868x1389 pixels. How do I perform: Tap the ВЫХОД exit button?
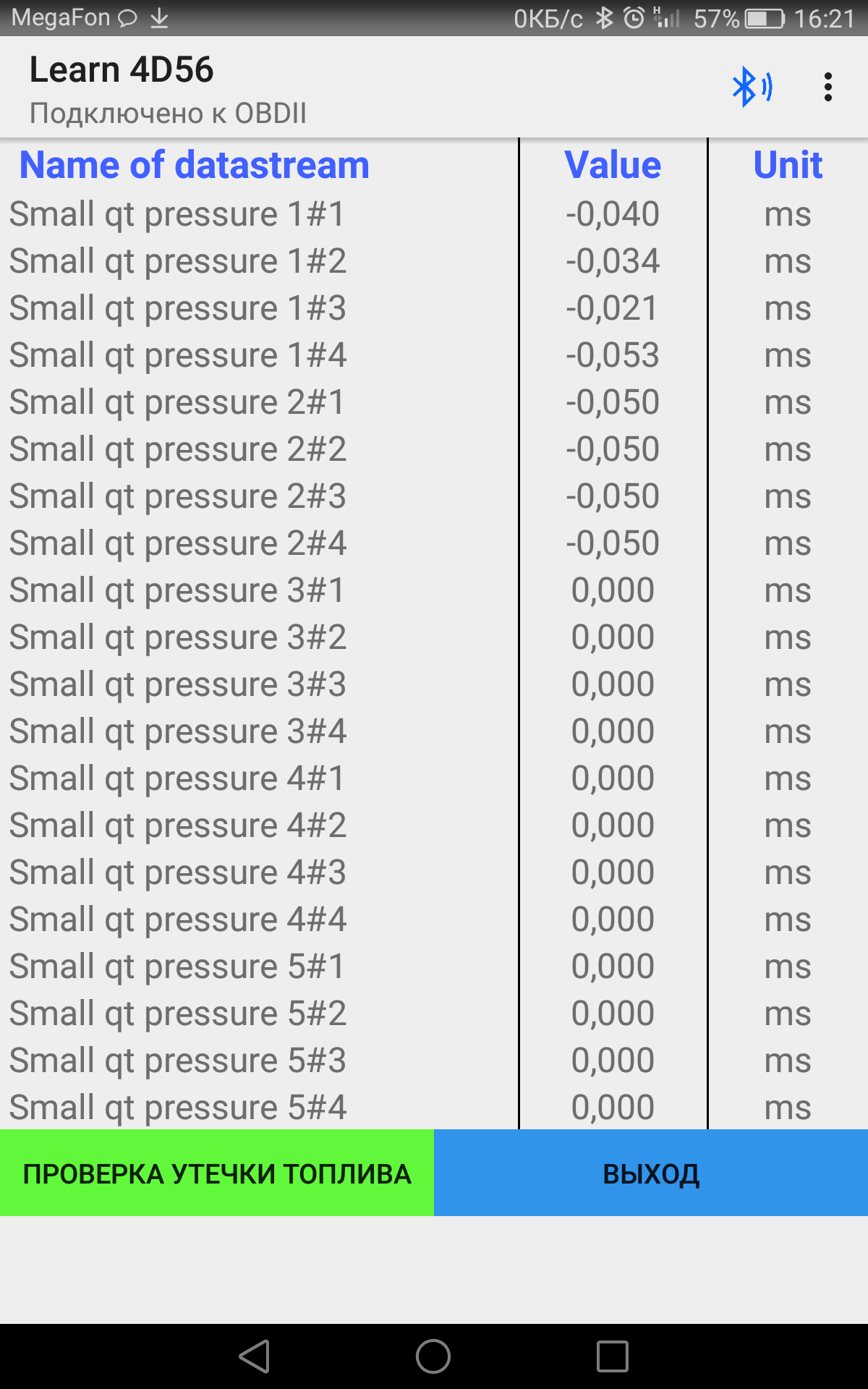651,1173
